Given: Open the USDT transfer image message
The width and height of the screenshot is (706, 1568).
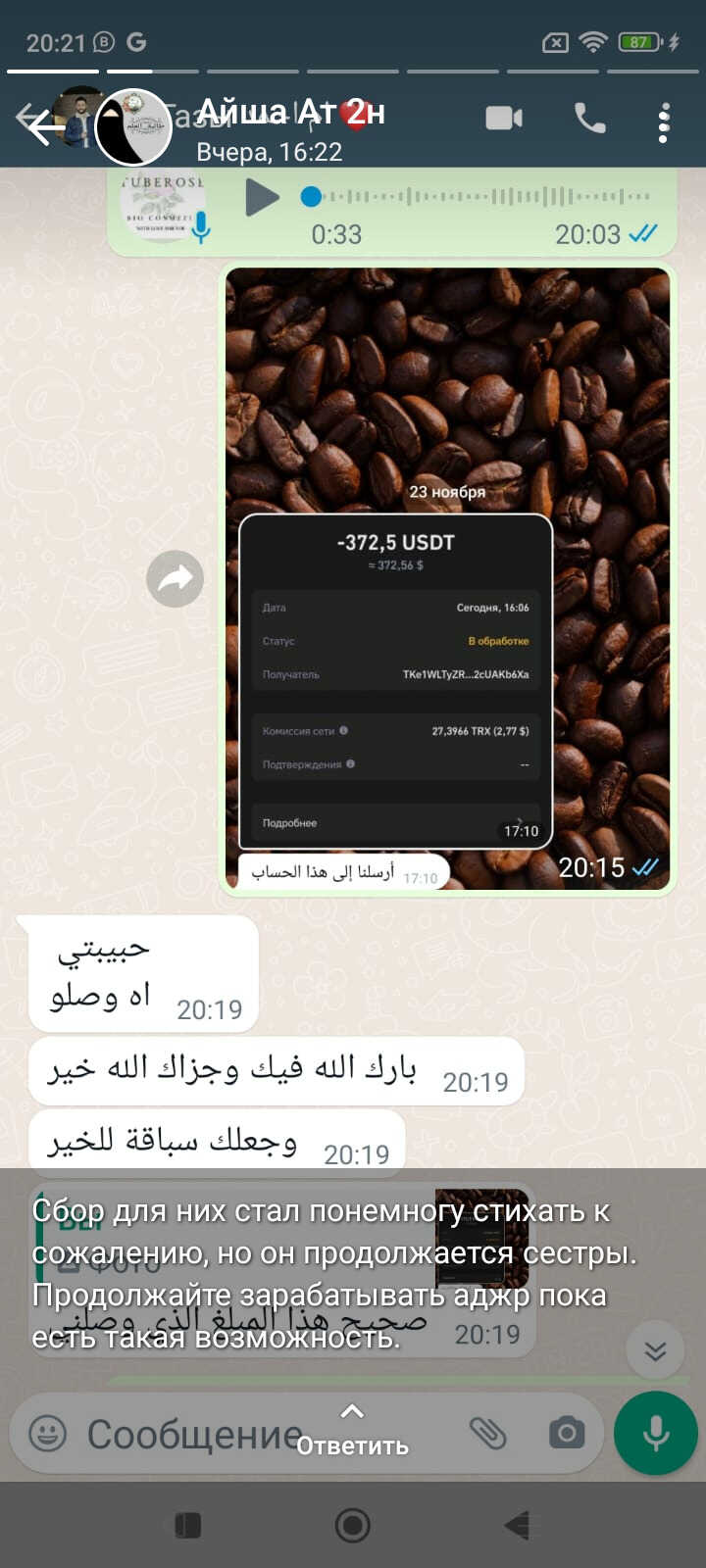Looking at the screenshot, I should (x=447, y=578).
